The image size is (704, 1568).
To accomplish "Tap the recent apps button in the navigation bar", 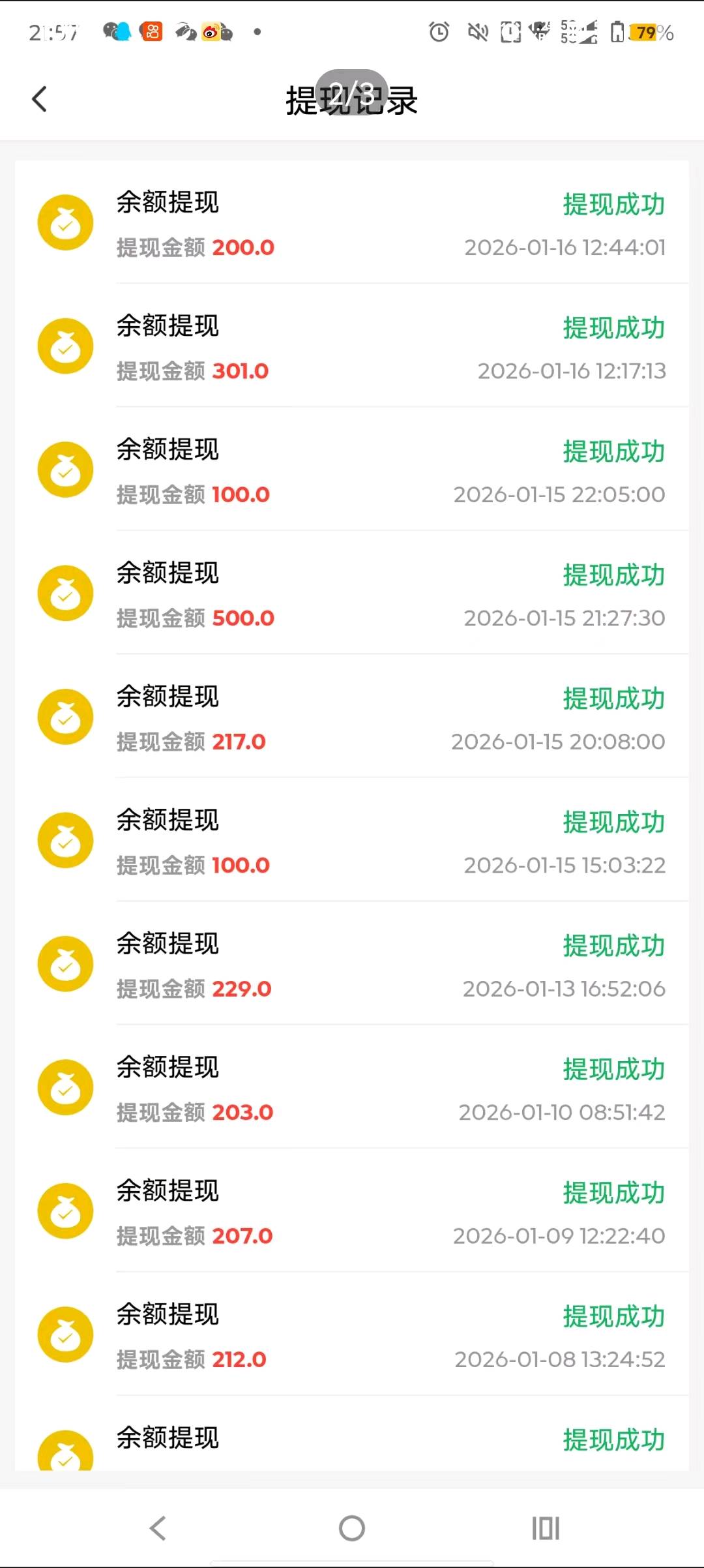I will pos(546,1528).
